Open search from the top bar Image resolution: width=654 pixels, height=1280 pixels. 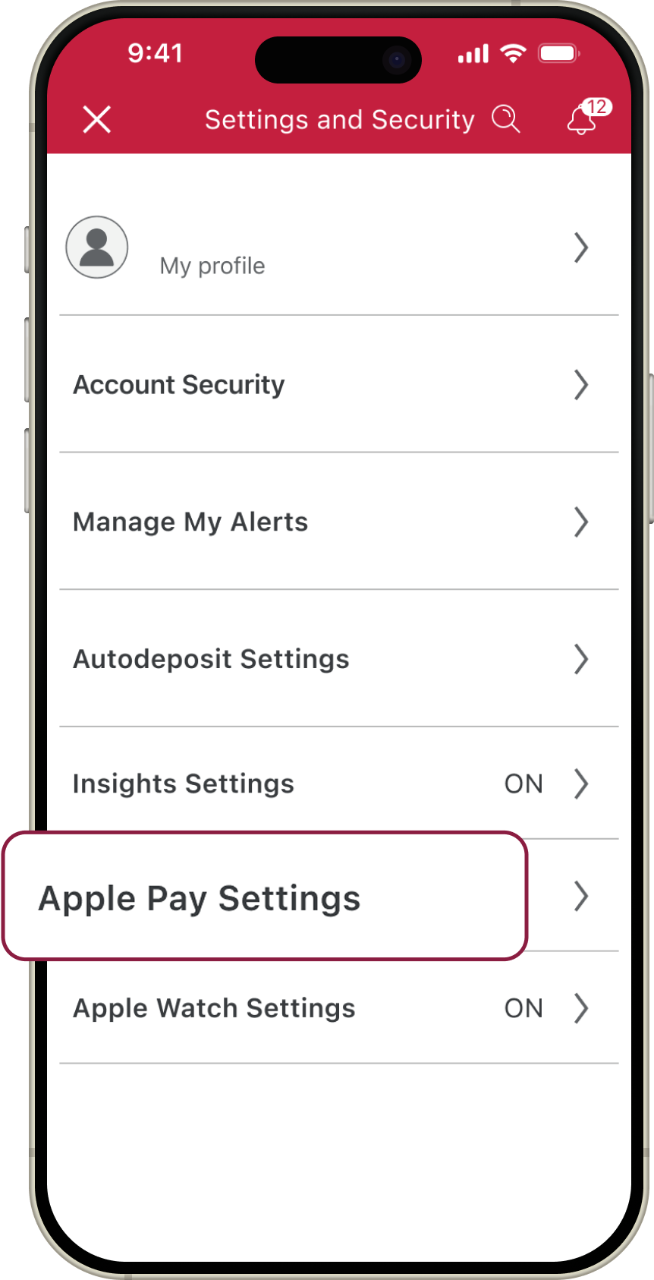(x=506, y=120)
